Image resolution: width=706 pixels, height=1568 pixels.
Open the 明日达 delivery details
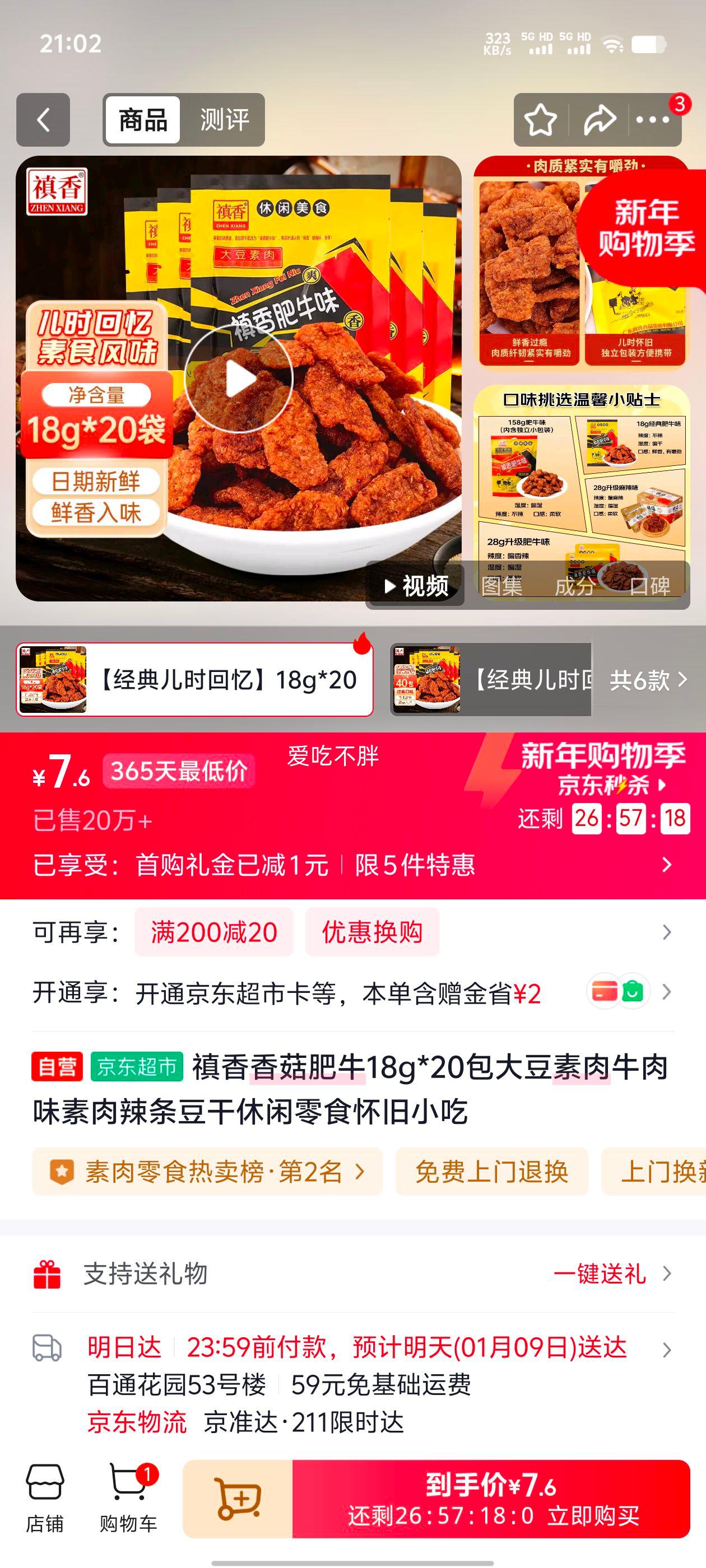coord(356,1348)
